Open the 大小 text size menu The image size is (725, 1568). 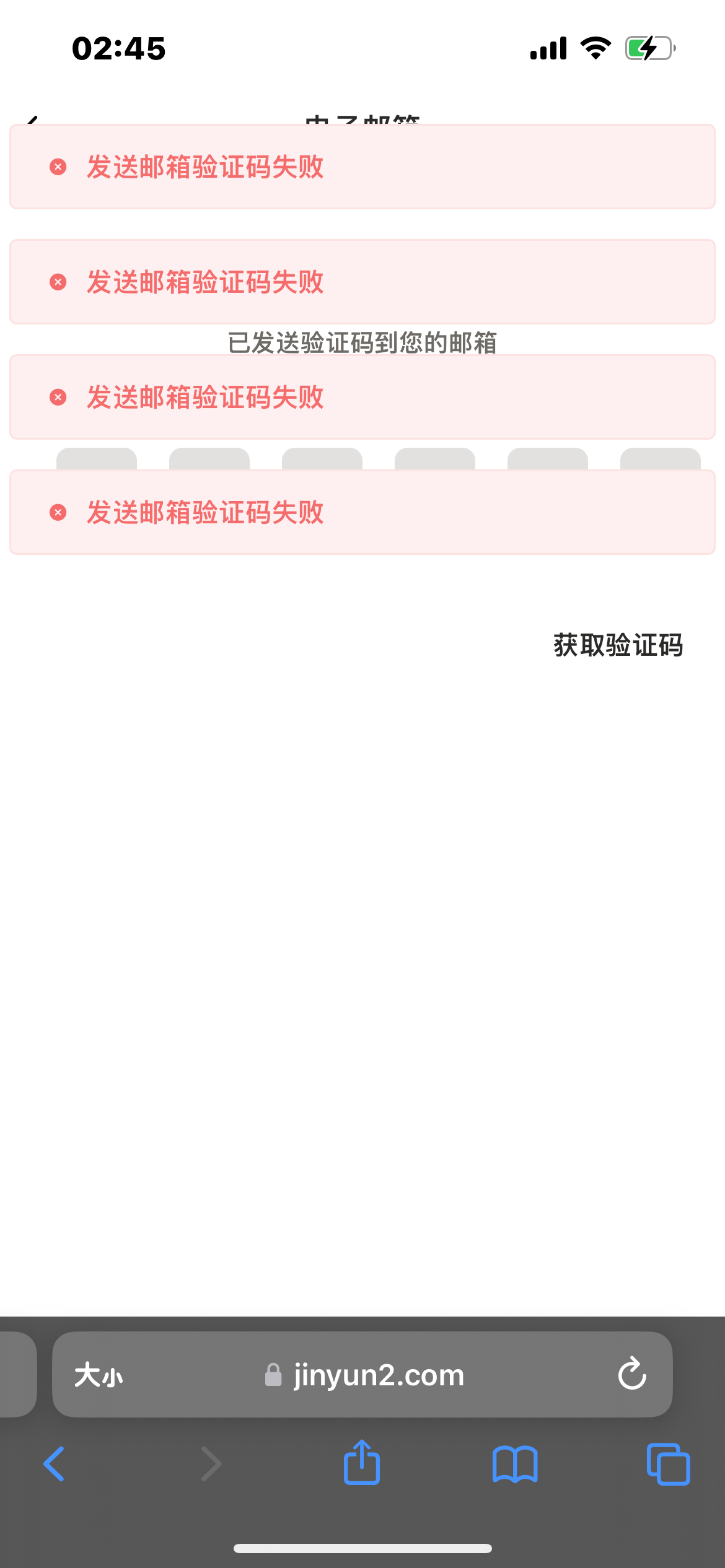(99, 1375)
